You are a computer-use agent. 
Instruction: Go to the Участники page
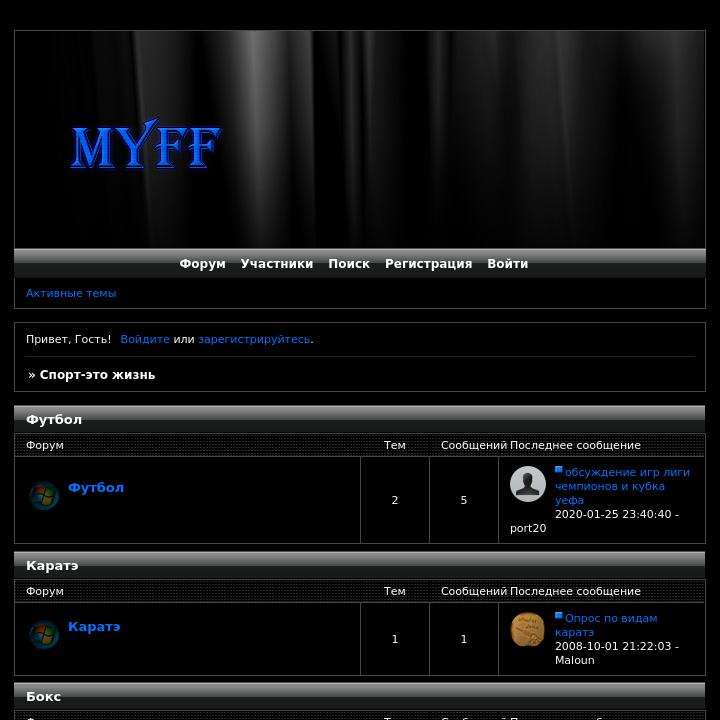pyautogui.click(x=276, y=264)
